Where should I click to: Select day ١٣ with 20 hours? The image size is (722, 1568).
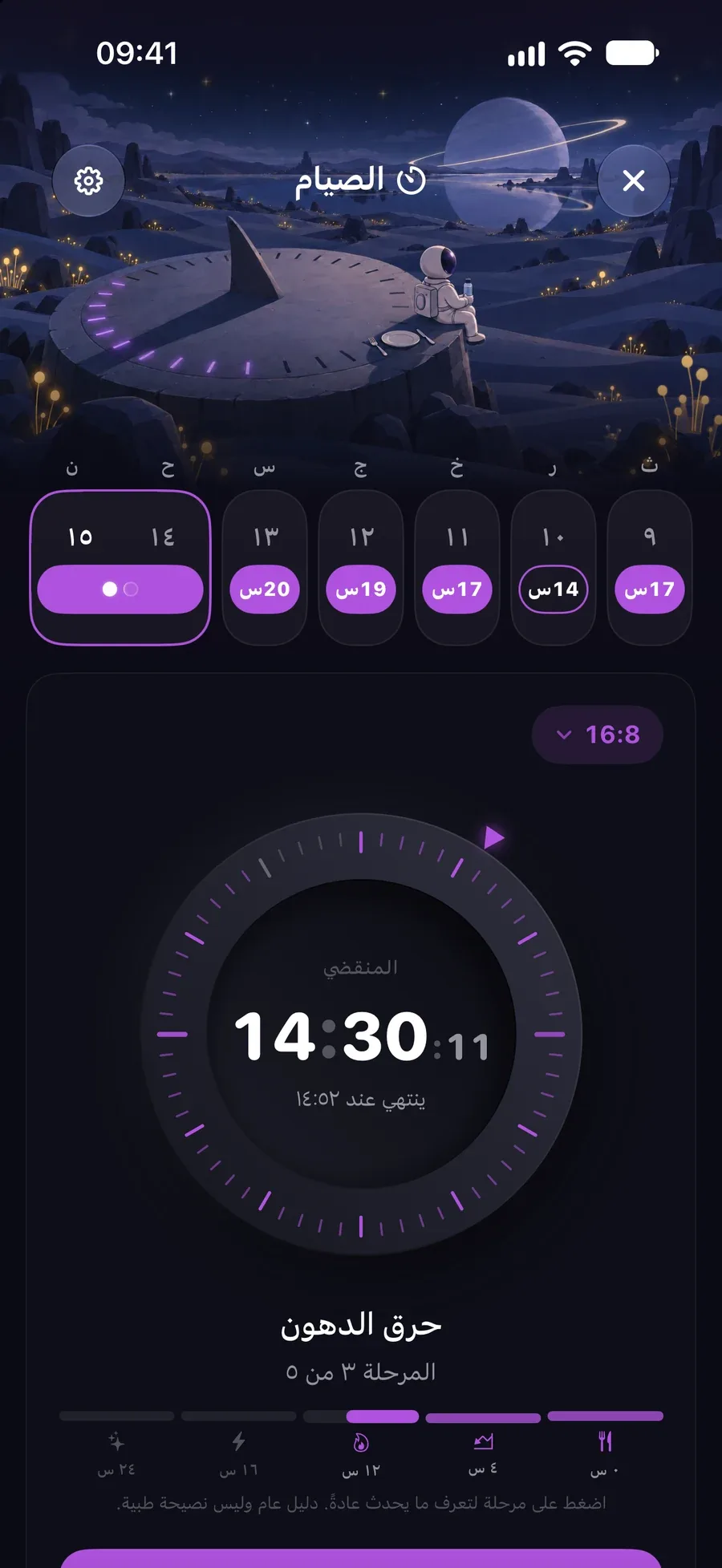[x=265, y=568]
